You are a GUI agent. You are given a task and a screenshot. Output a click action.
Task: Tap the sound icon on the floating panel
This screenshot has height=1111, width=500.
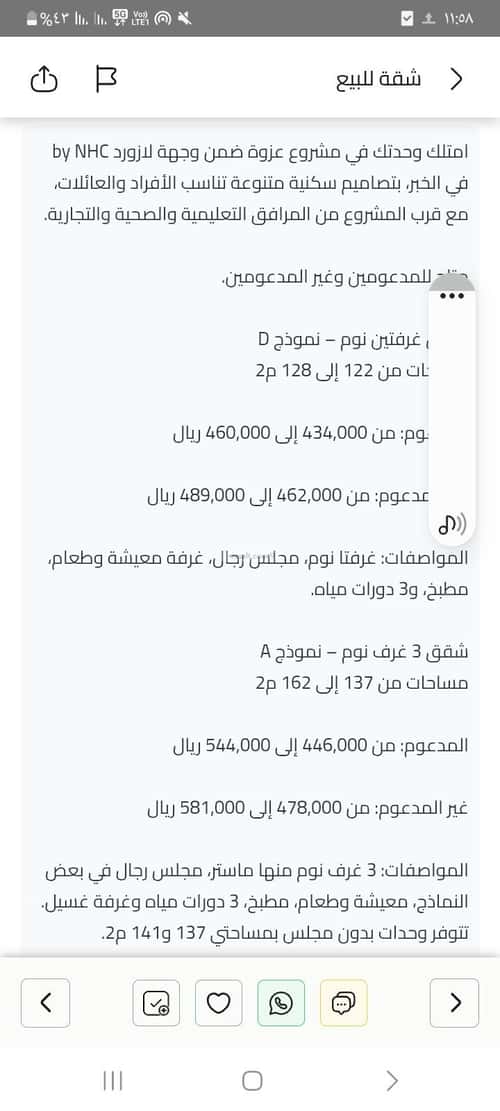coord(453,524)
